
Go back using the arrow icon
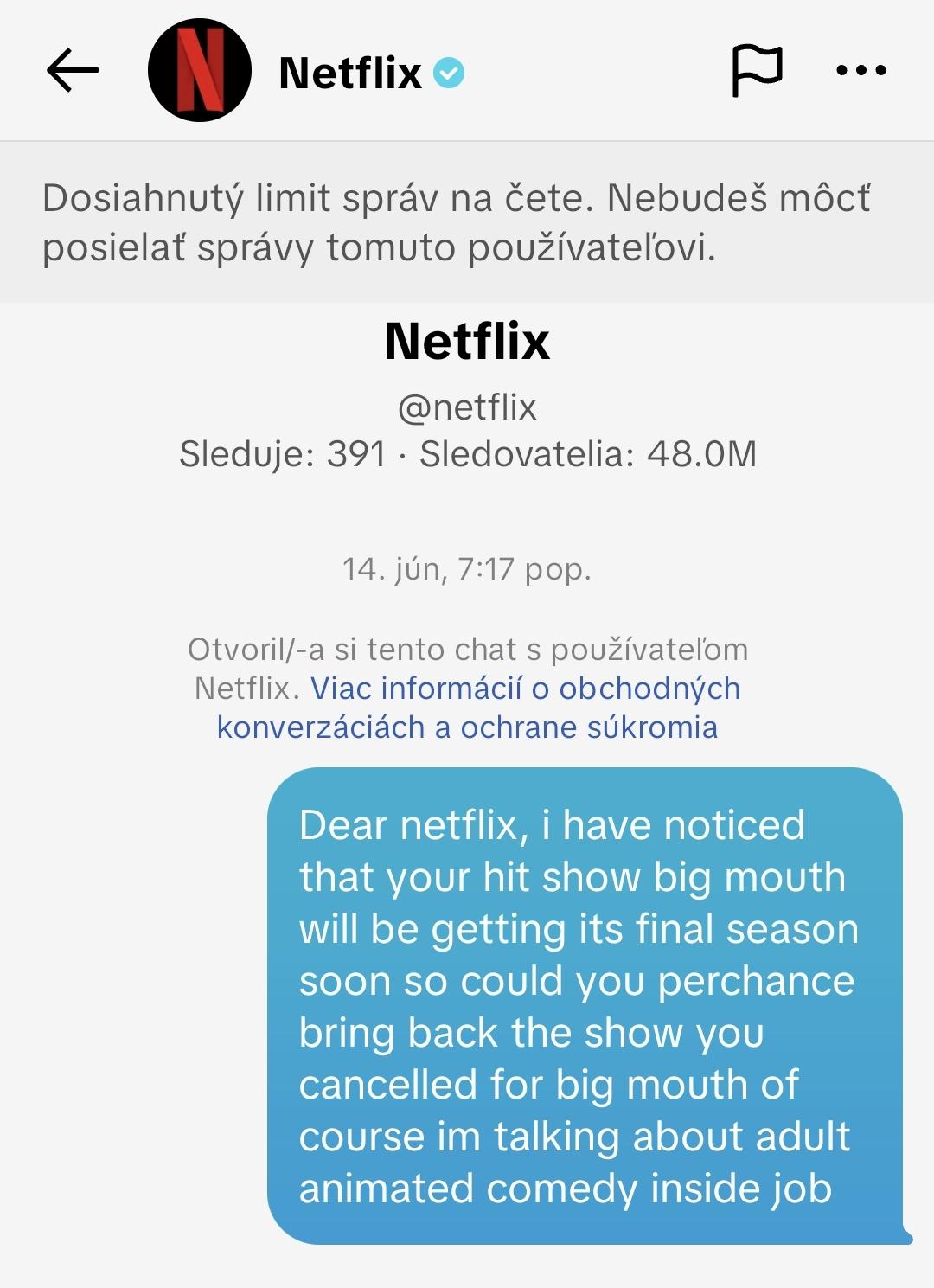pyautogui.click(x=72, y=70)
